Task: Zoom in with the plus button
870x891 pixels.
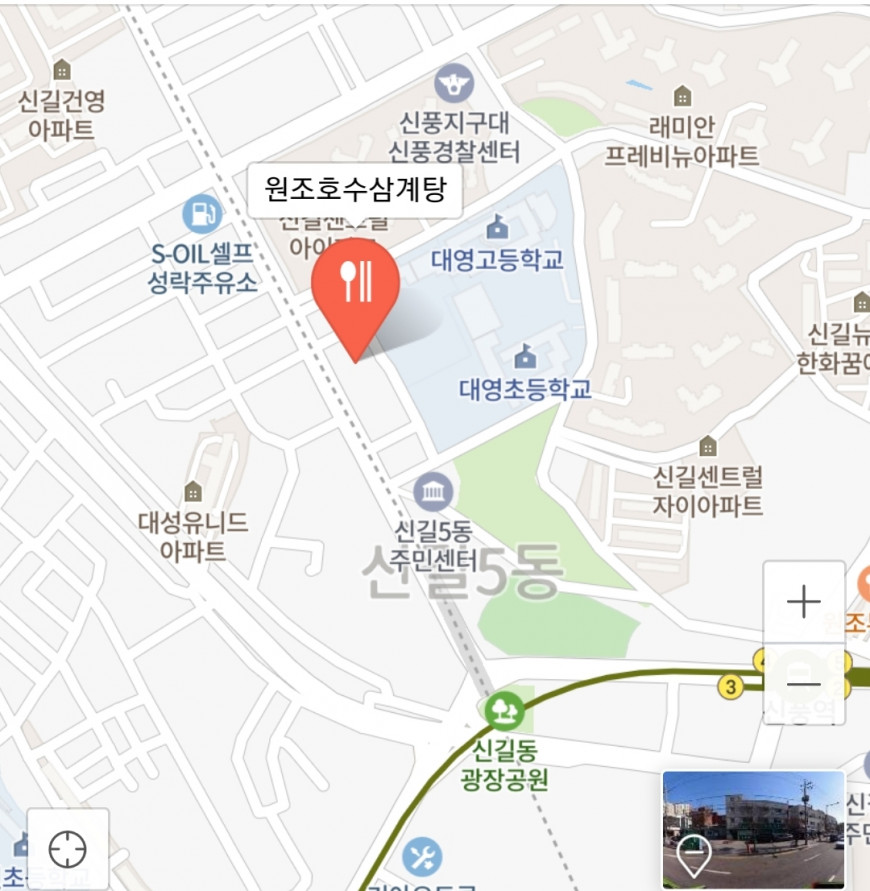Action: pos(804,602)
